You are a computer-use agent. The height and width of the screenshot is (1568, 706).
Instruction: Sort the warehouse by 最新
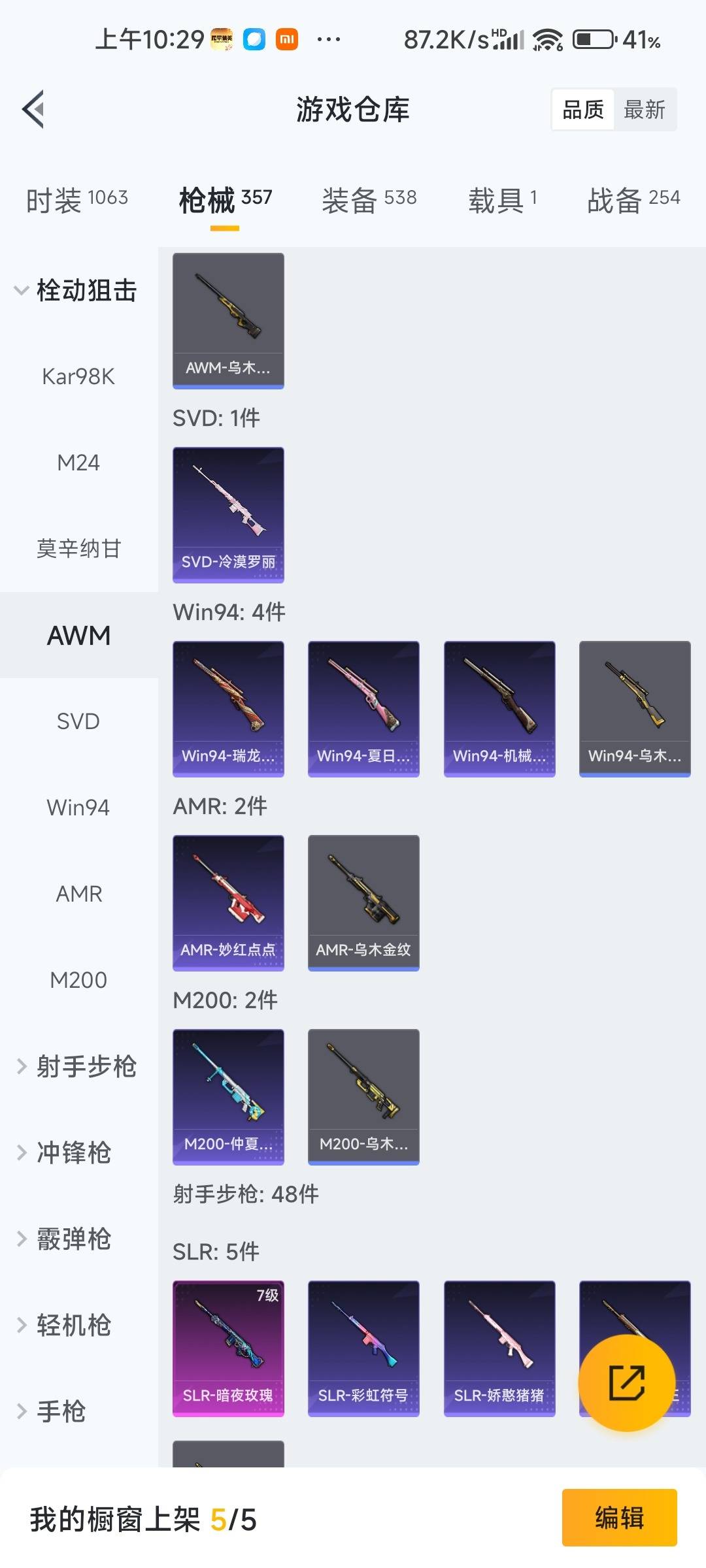click(x=645, y=110)
